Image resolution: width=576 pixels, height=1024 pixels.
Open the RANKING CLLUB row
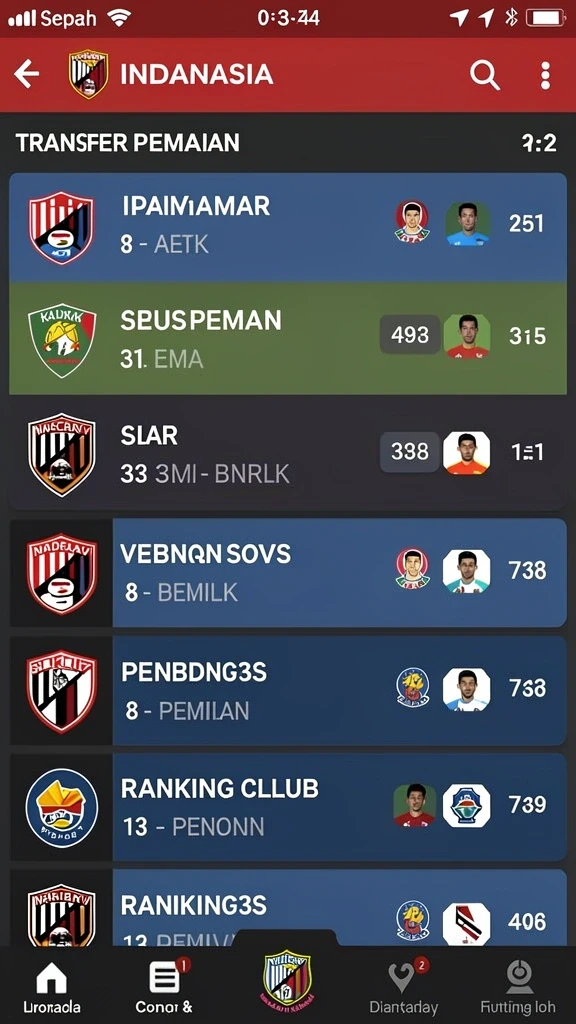tap(288, 807)
